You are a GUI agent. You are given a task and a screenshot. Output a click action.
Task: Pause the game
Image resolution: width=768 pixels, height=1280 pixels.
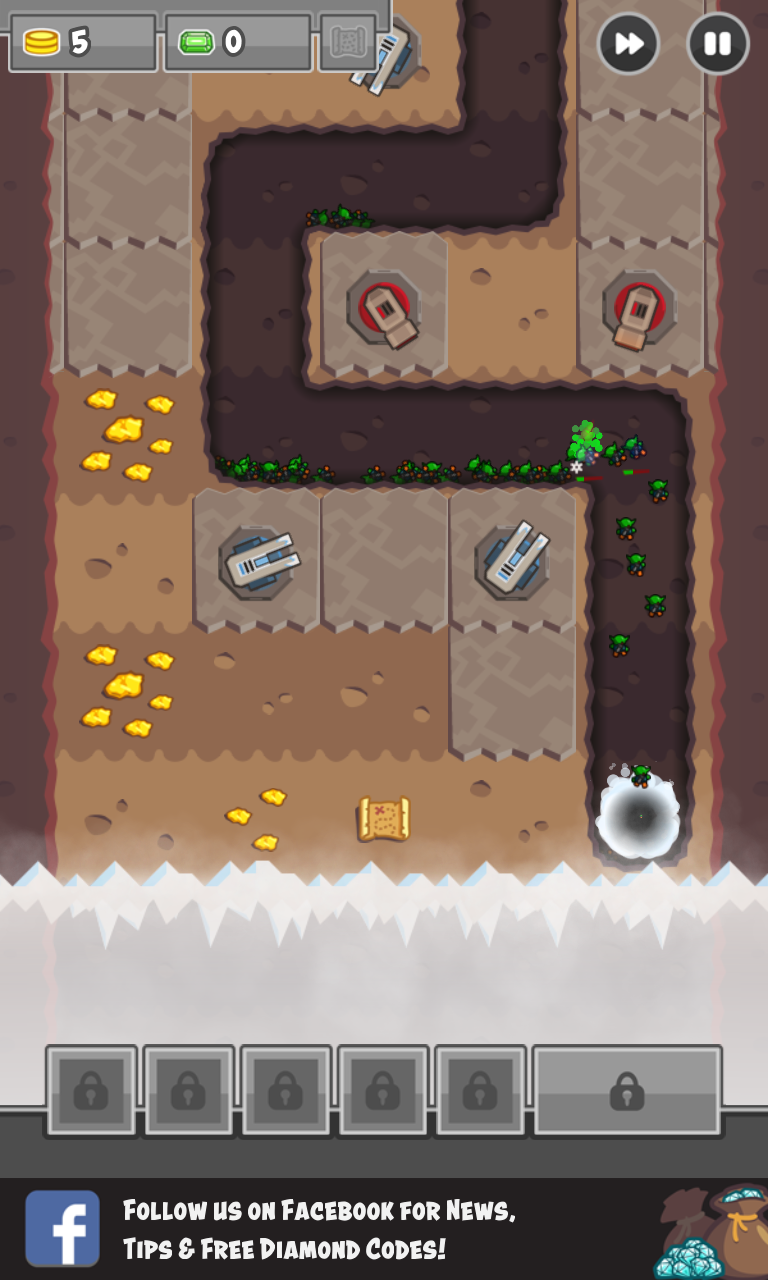point(718,43)
